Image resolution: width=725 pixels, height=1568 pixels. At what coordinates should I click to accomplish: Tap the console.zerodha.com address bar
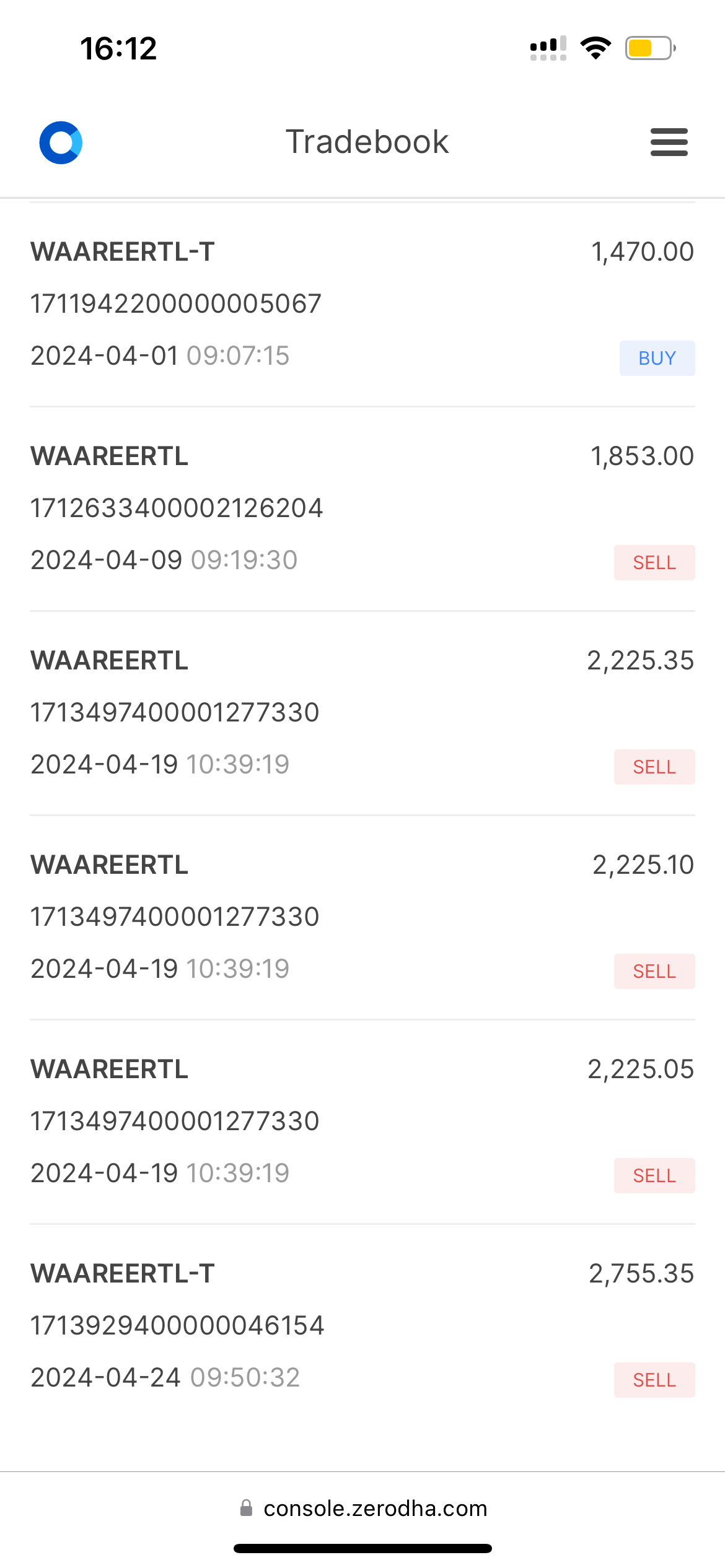[x=363, y=1509]
